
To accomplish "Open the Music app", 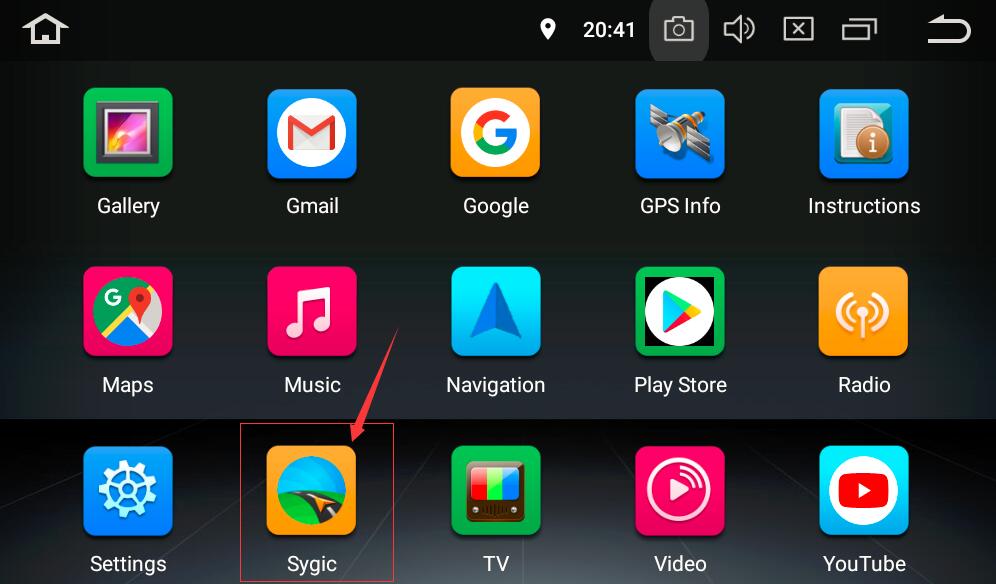I will [312, 311].
